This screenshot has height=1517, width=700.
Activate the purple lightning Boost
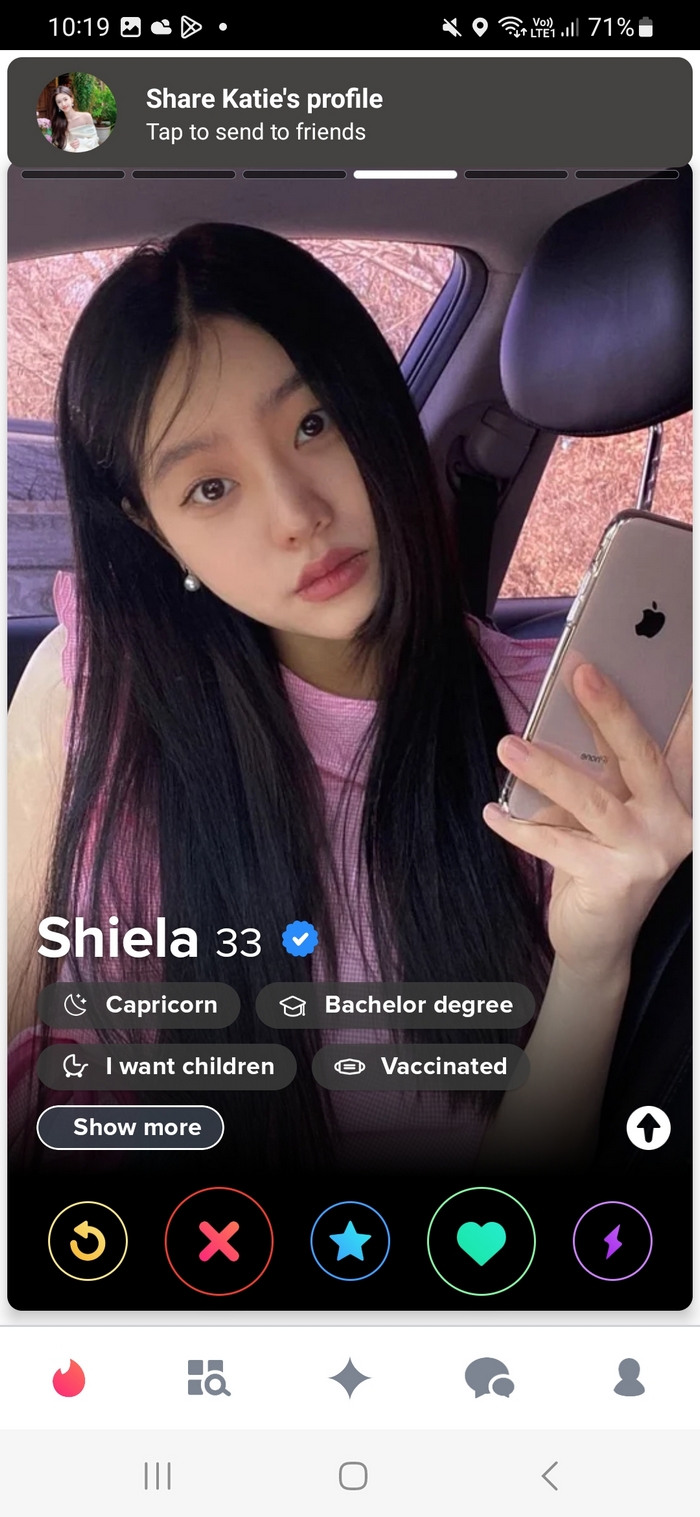(x=612, y=1241)
